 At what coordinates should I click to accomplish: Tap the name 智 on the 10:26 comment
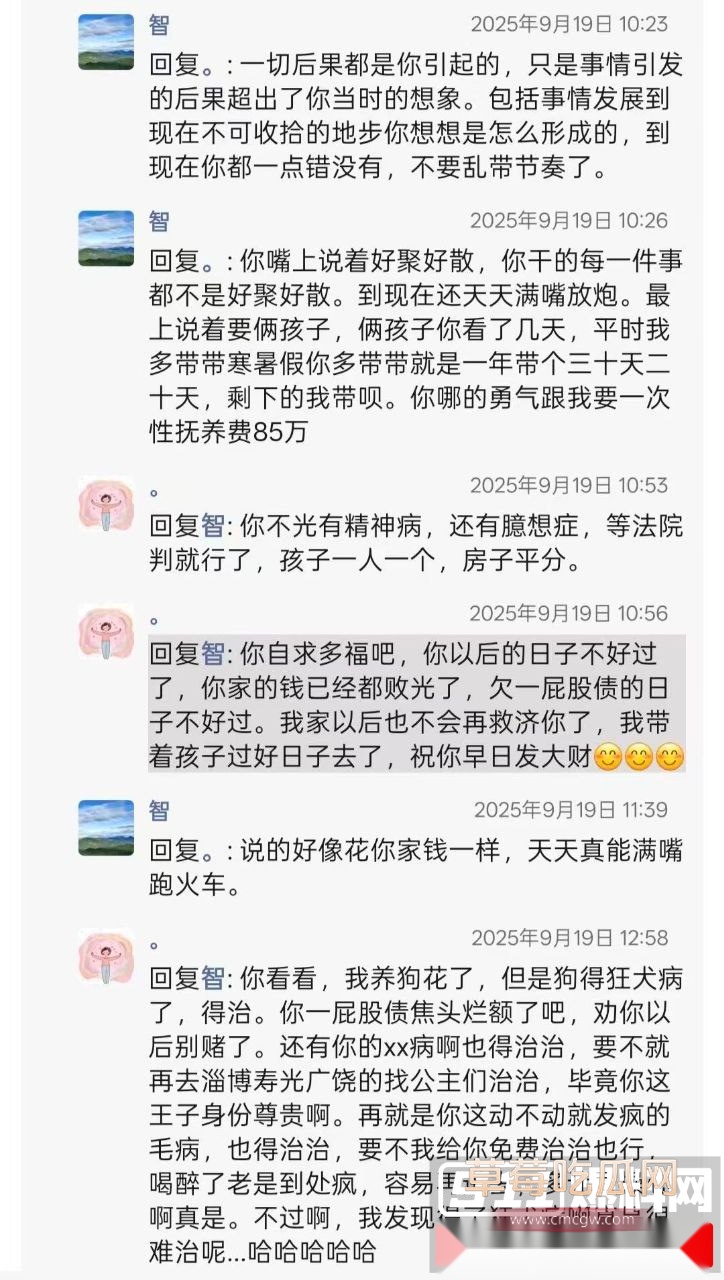[x=159, y=220]
